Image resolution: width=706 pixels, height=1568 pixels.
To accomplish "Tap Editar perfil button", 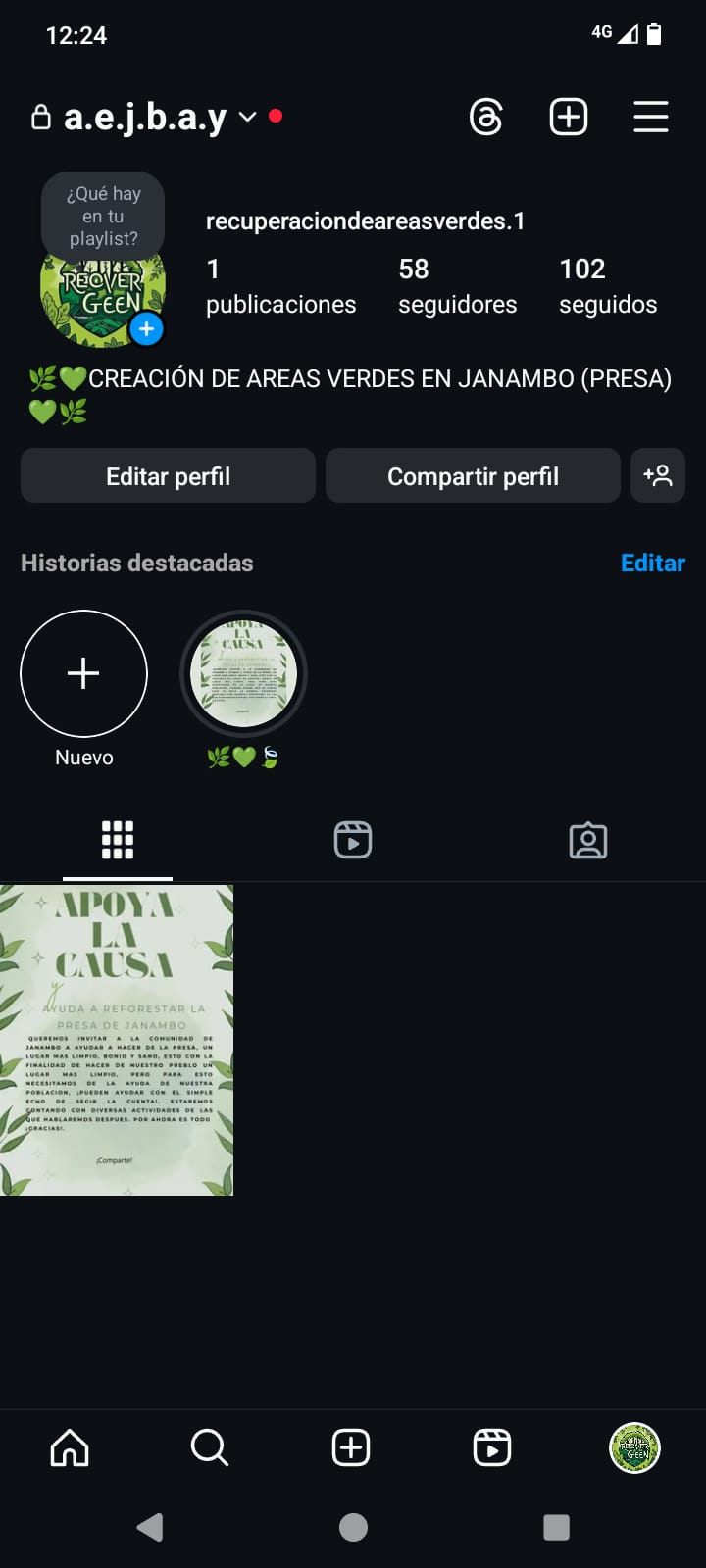I will click(x=168, y=476).
